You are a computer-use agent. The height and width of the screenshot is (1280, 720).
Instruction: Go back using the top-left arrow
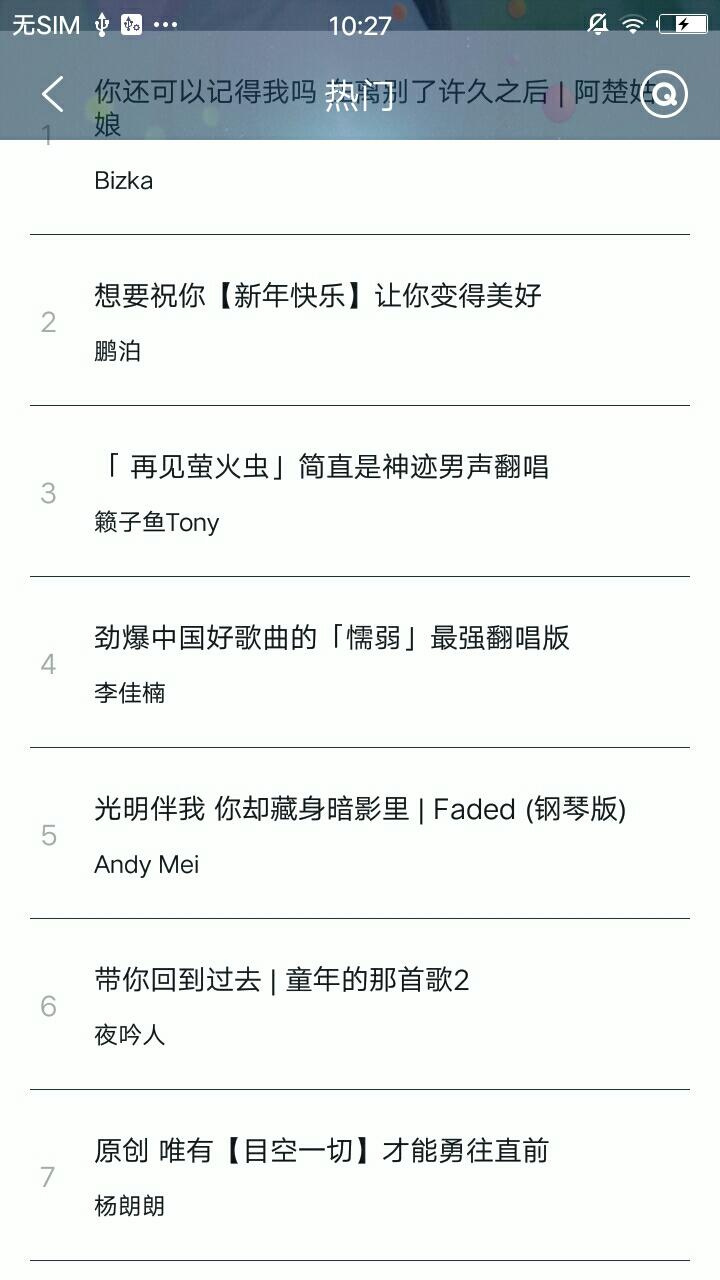pos(53,95)
